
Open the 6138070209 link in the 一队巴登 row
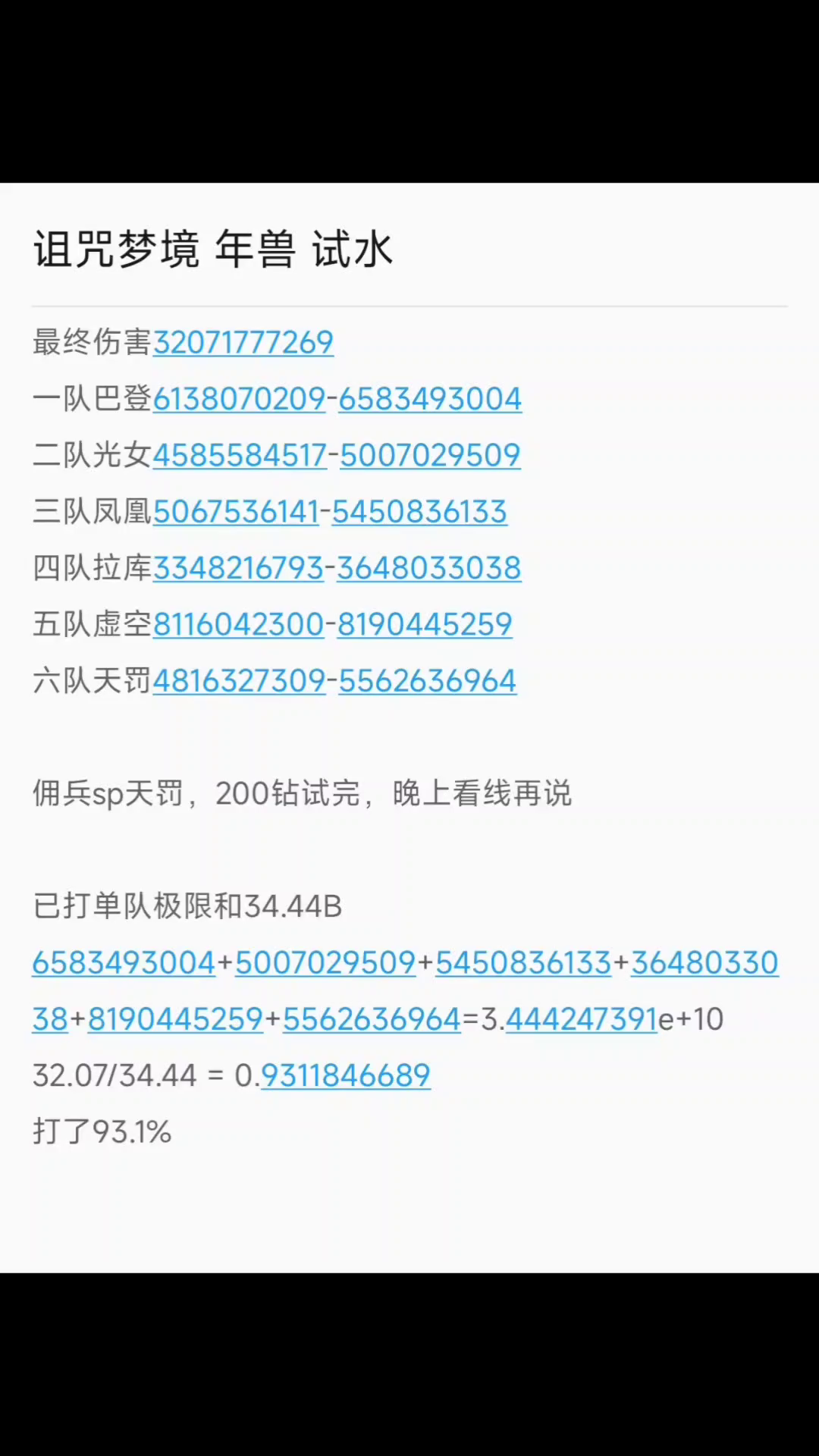click(239, 399)
